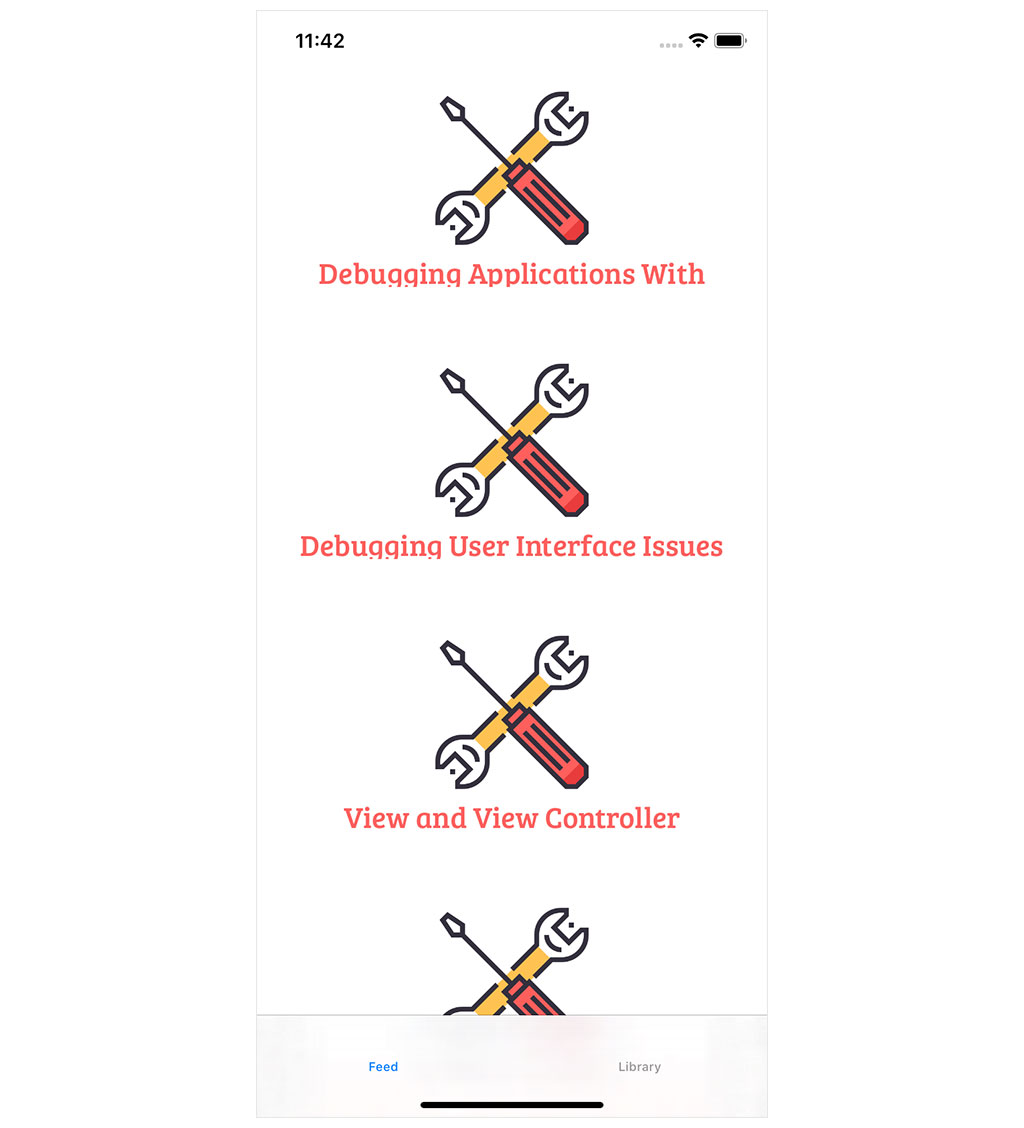The width and height of the screenshot is (1024, 1128).
Task: Switch to the Library tab
Action: pos(639,1066)
